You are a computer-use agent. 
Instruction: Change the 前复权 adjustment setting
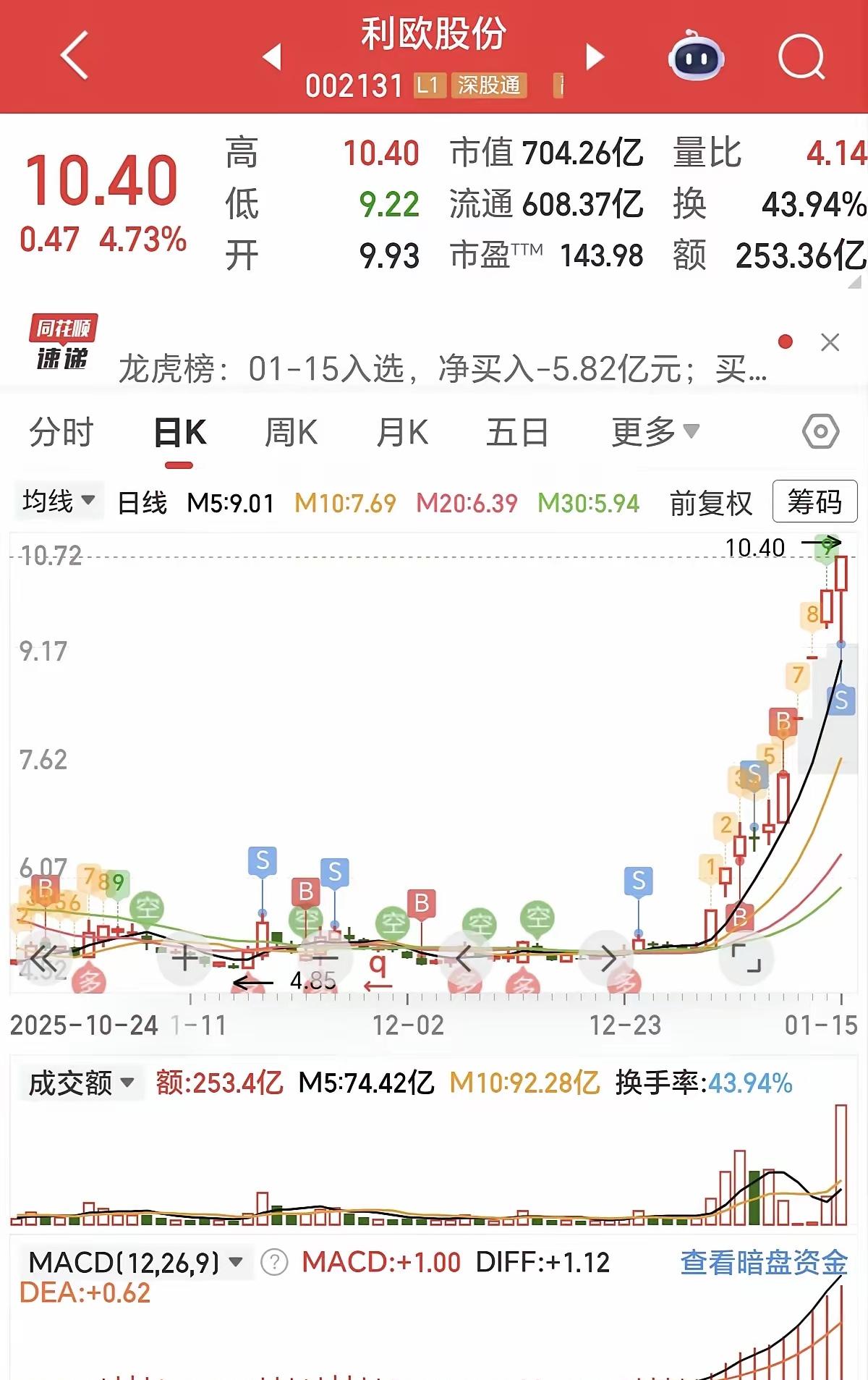pyautogui.click(x=710, y=503)
